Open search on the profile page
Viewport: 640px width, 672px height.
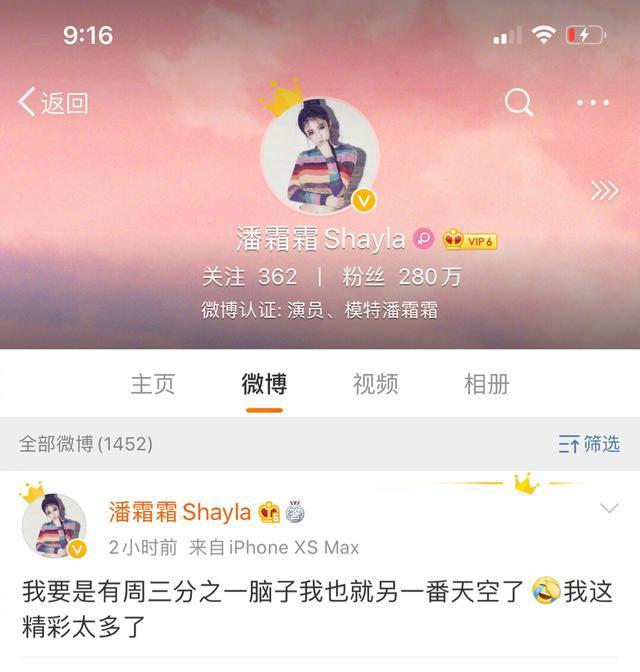click(519, 102)
